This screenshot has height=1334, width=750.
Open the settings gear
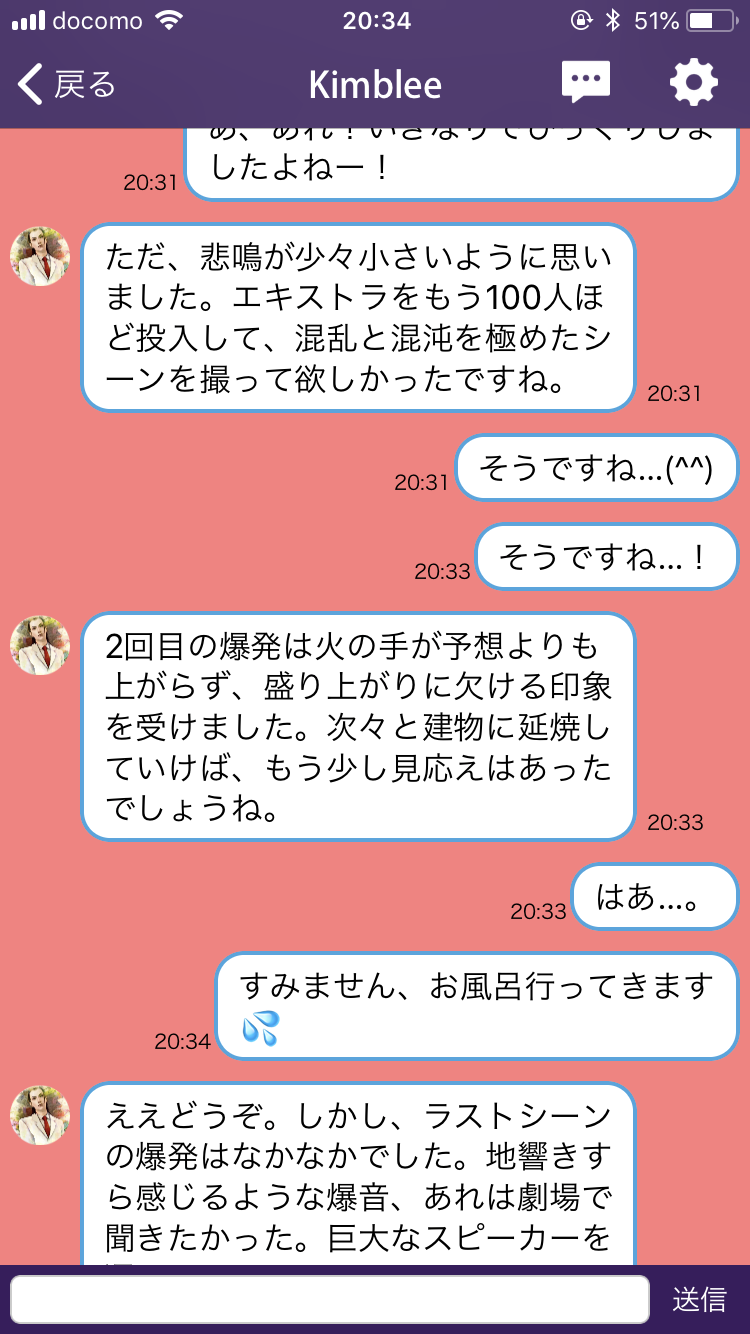tap(693, 82)
